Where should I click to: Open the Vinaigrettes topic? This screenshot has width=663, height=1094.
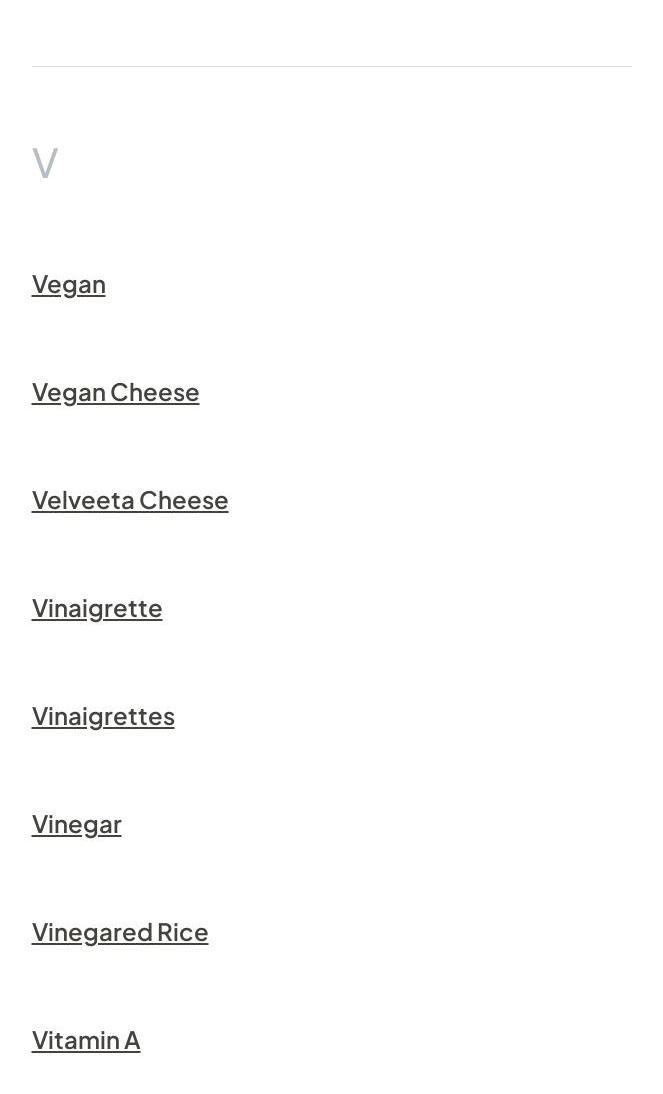click(103, 717)
